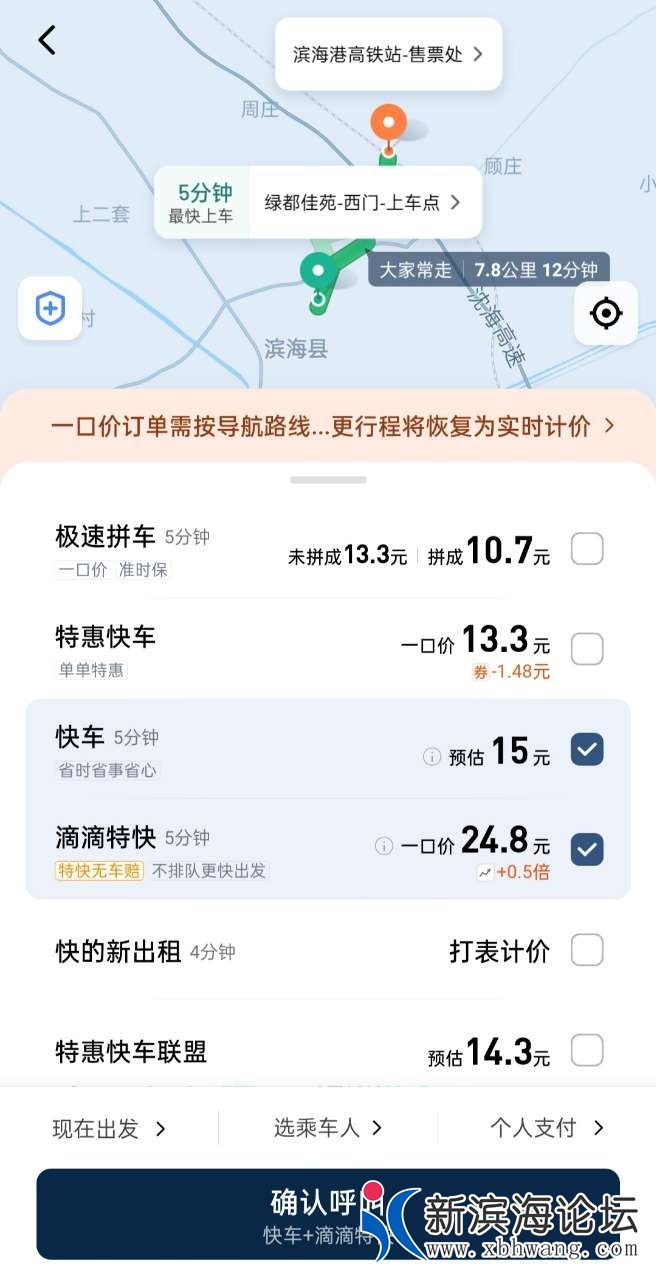Recenter map with the location button
656x1280 pixels.
coord(605,314)
